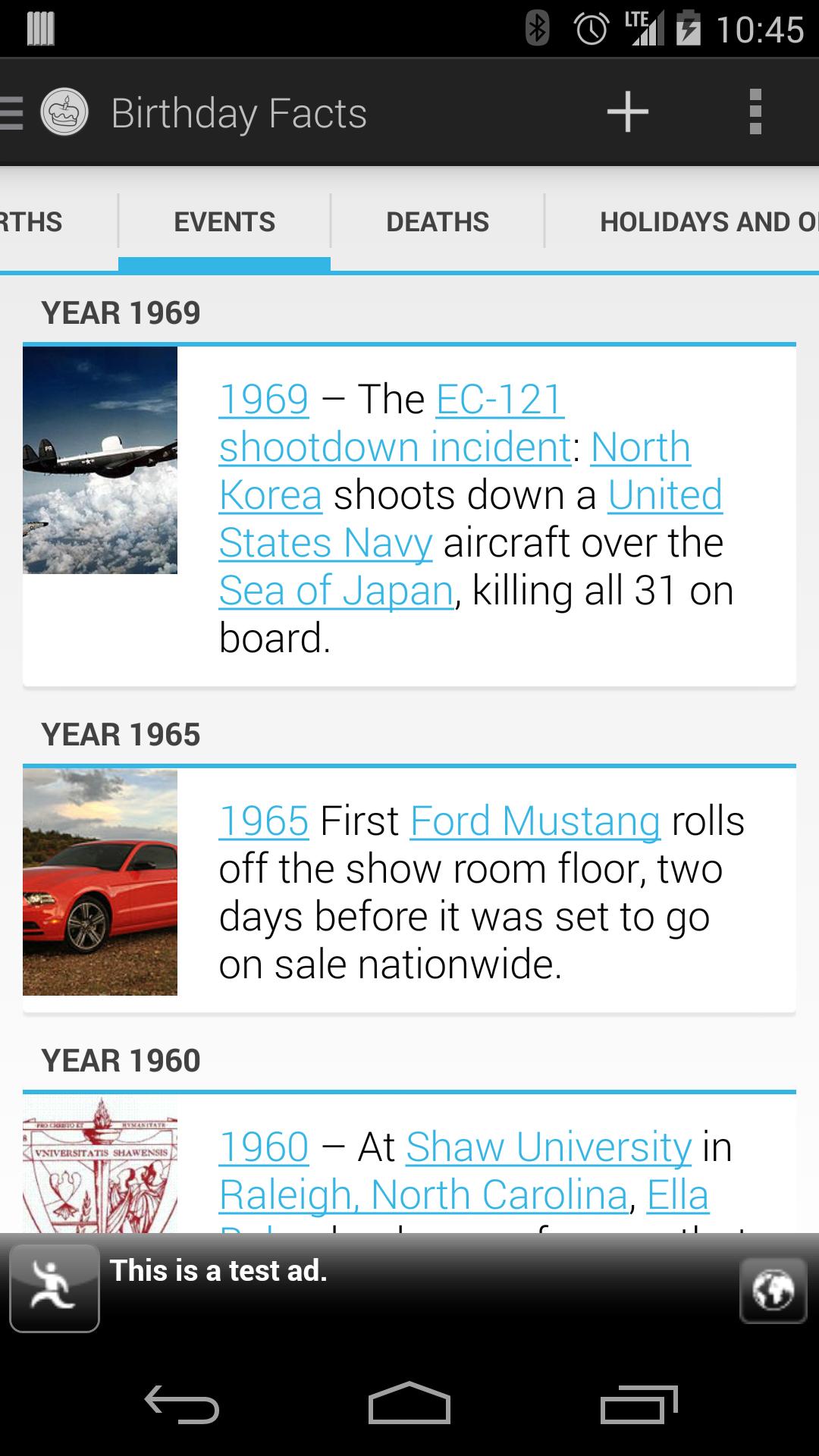Switch to the Deaths tab
The image size is (819, 1456).
tap(438, 222)
